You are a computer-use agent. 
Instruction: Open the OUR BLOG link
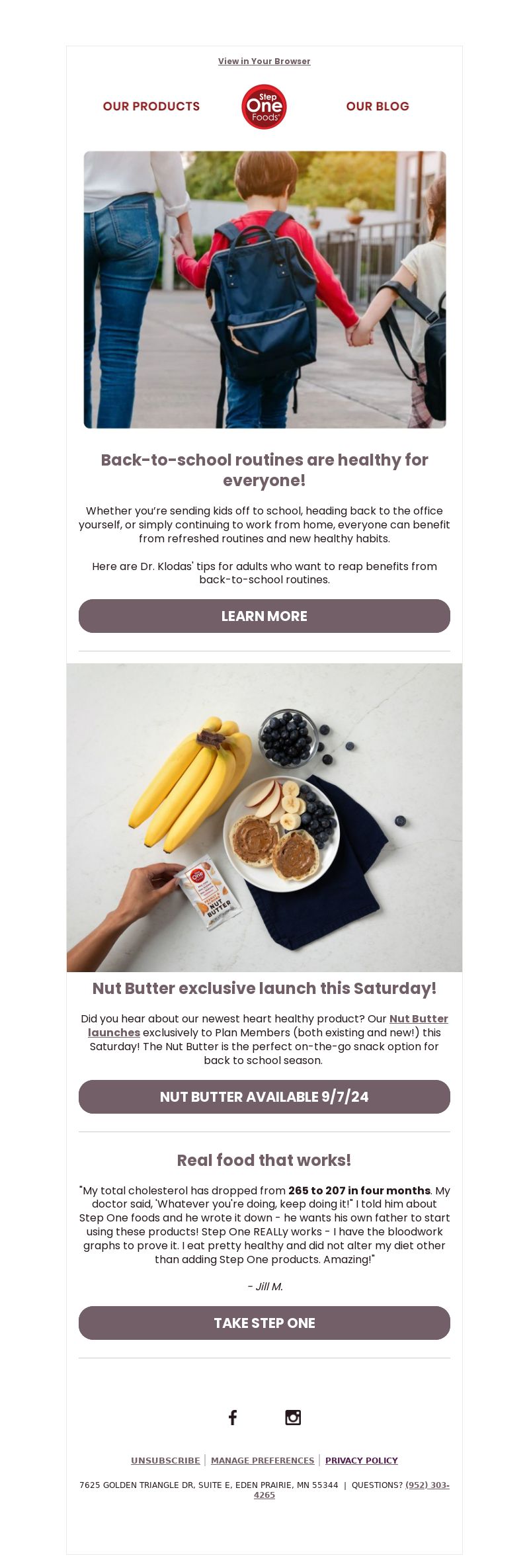377,106
